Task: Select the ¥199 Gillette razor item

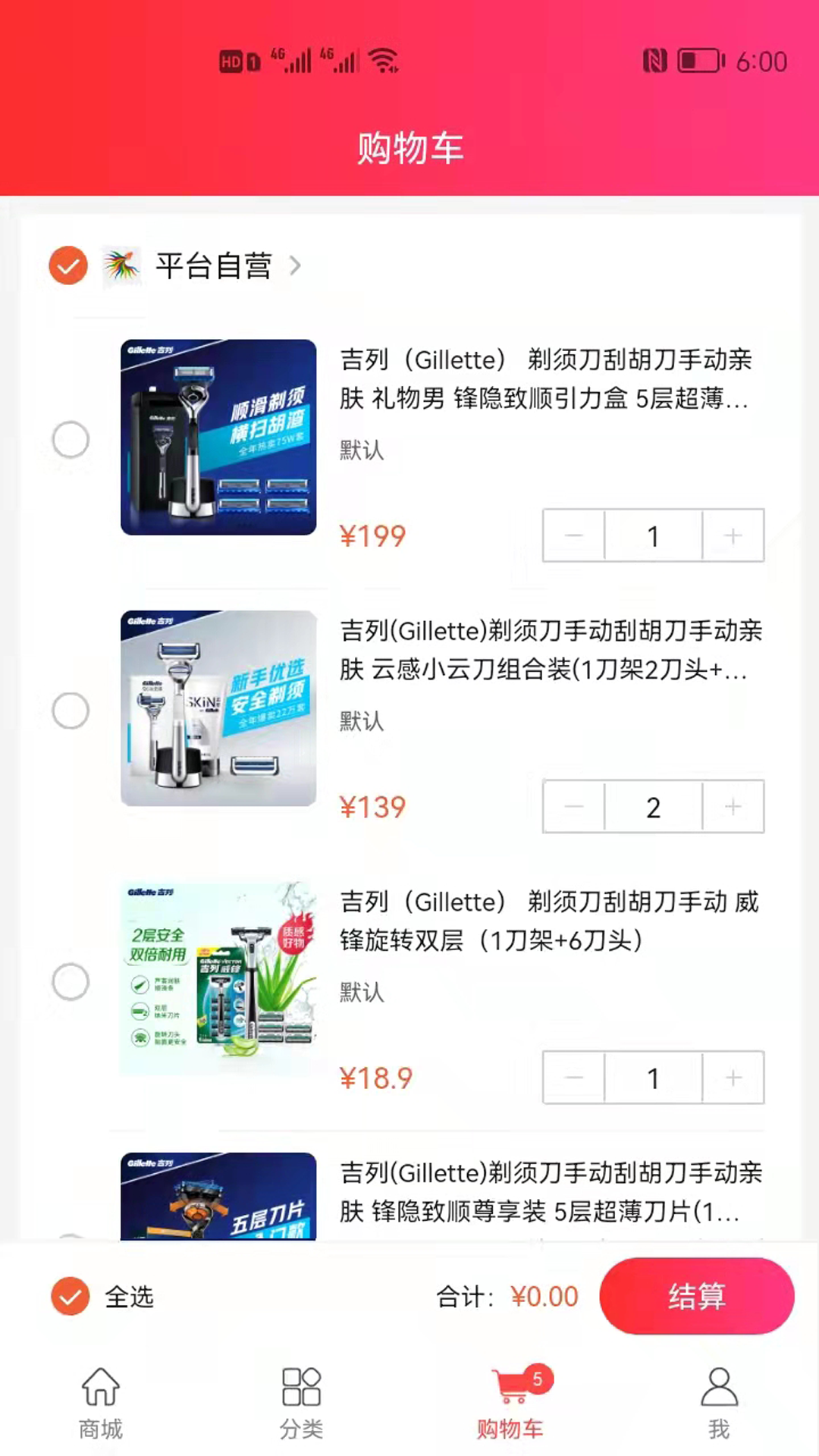Action: click(x=71, y=440)
